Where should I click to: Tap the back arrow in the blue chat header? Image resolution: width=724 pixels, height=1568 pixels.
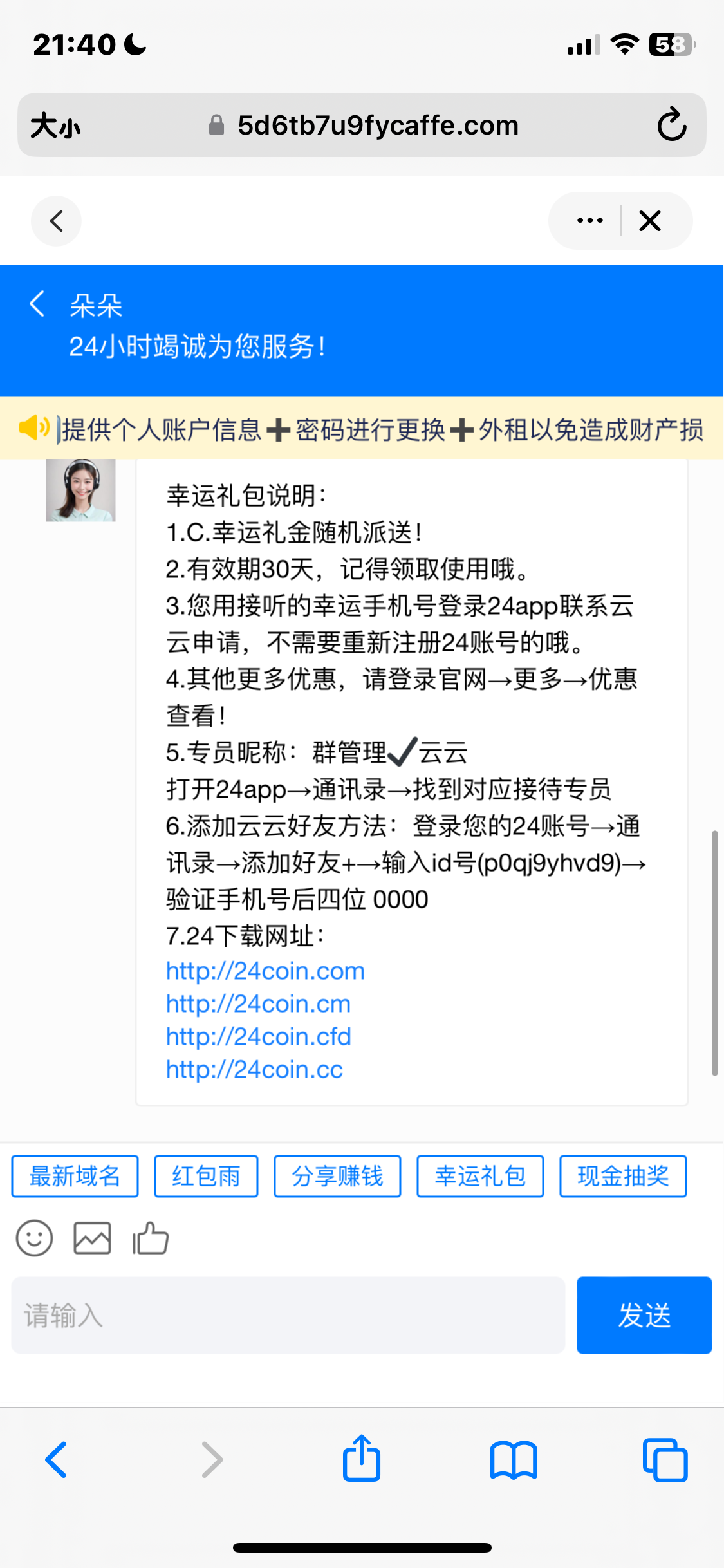[37, 304]
